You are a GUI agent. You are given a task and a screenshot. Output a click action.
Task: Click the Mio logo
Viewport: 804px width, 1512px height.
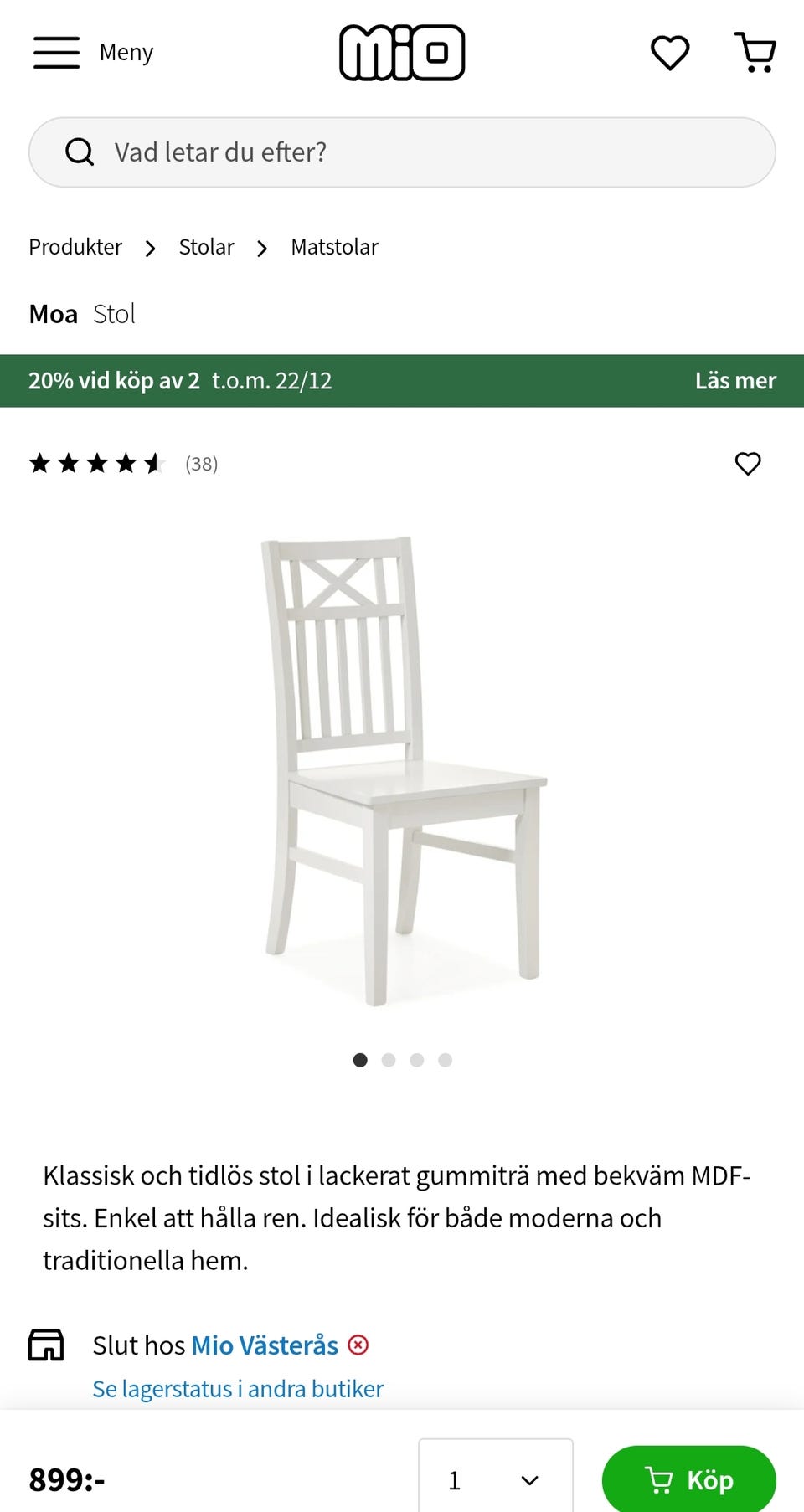402,52
